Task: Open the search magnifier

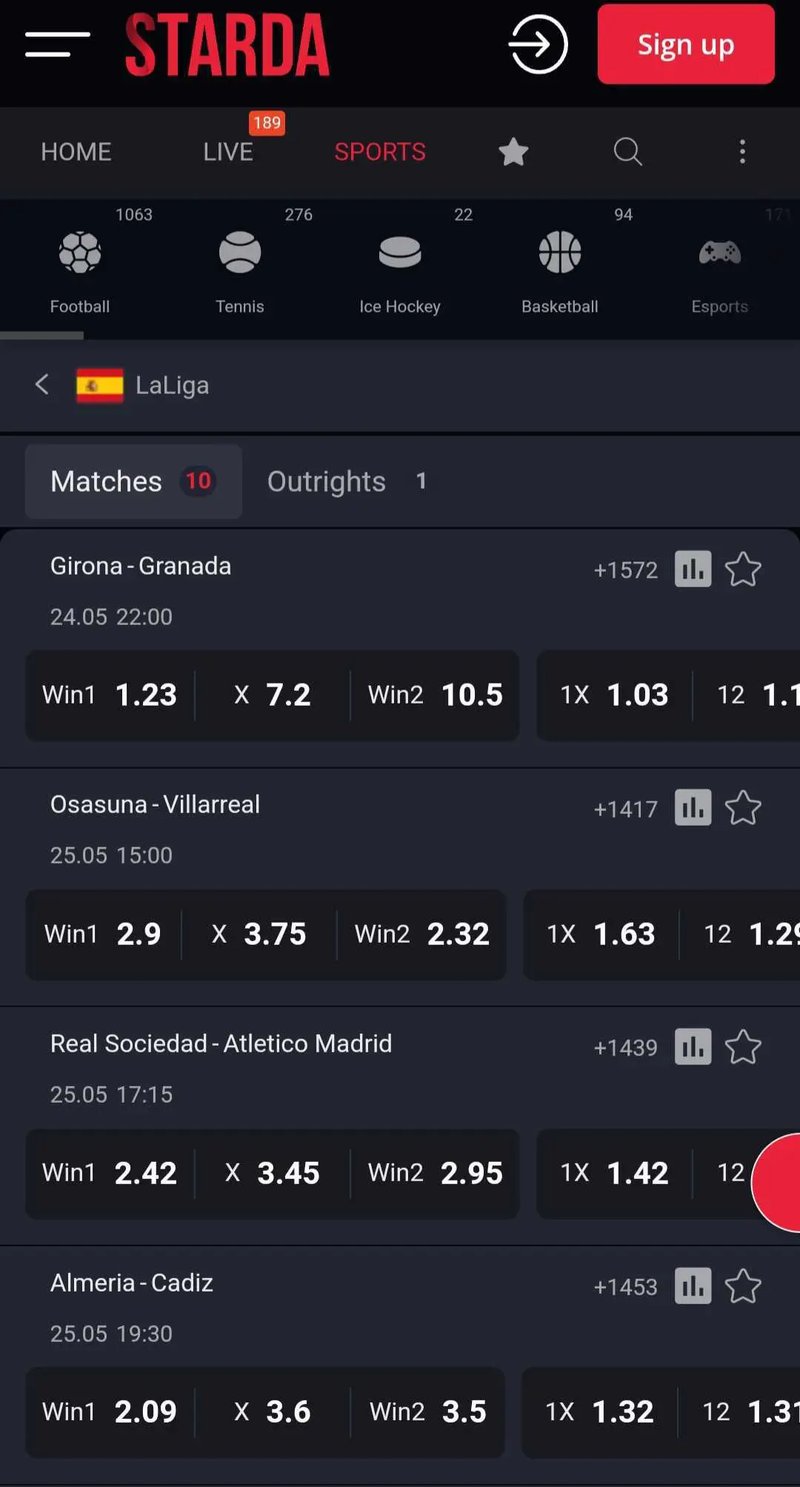Action: (627, 152)
